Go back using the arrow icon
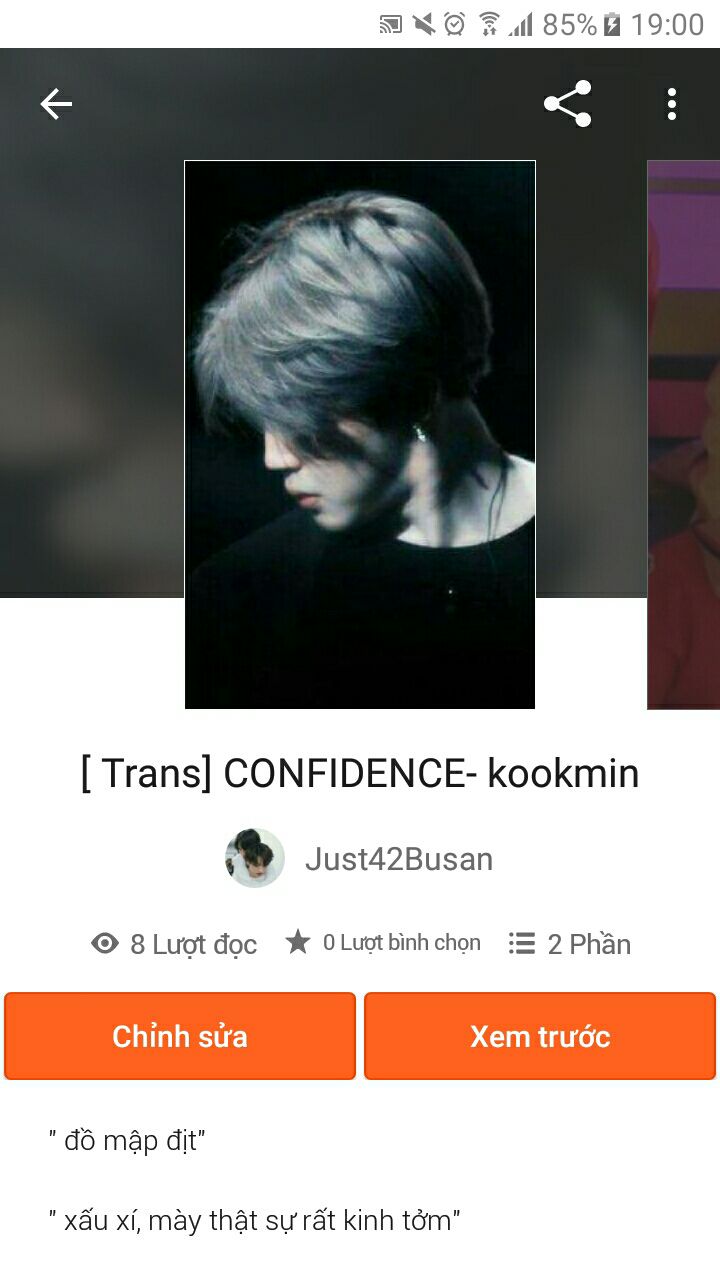The image size is (720, 1280). [56, 104]
